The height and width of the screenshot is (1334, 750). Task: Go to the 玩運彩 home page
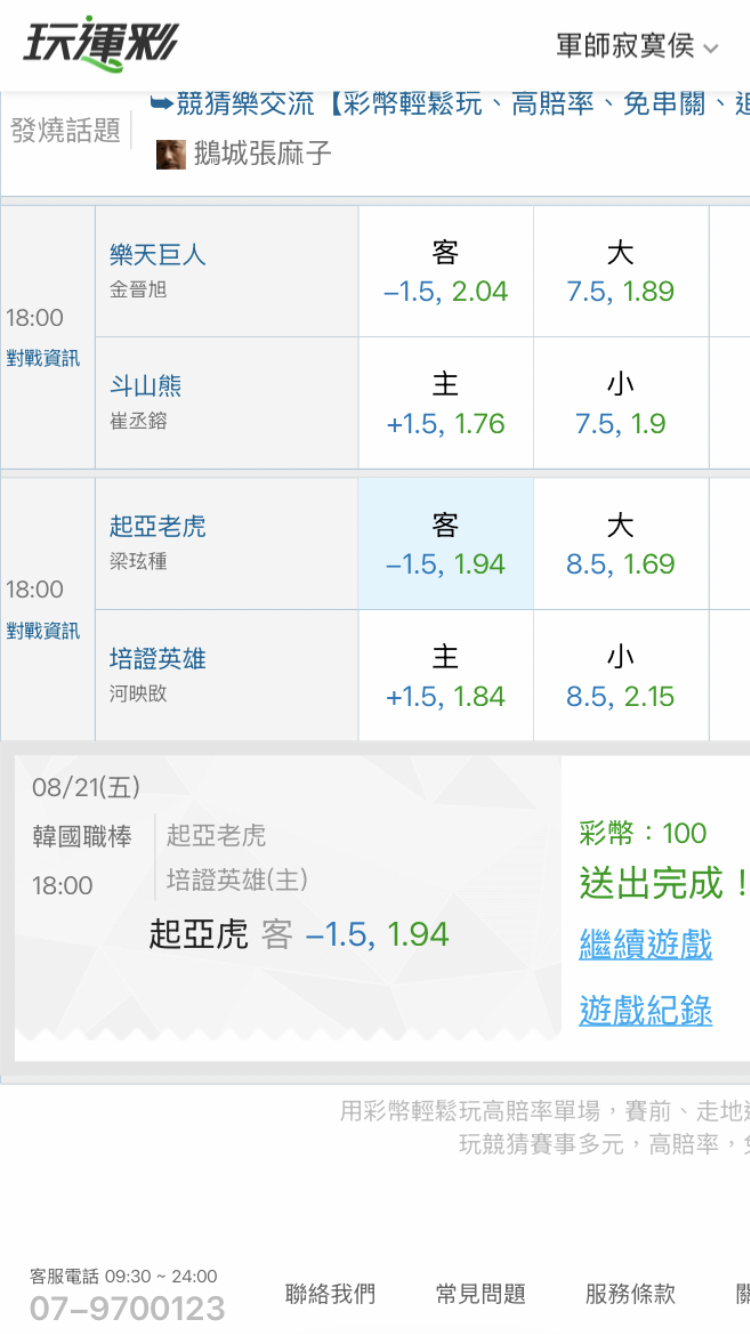pyautogui.click(x=100, y=43)
